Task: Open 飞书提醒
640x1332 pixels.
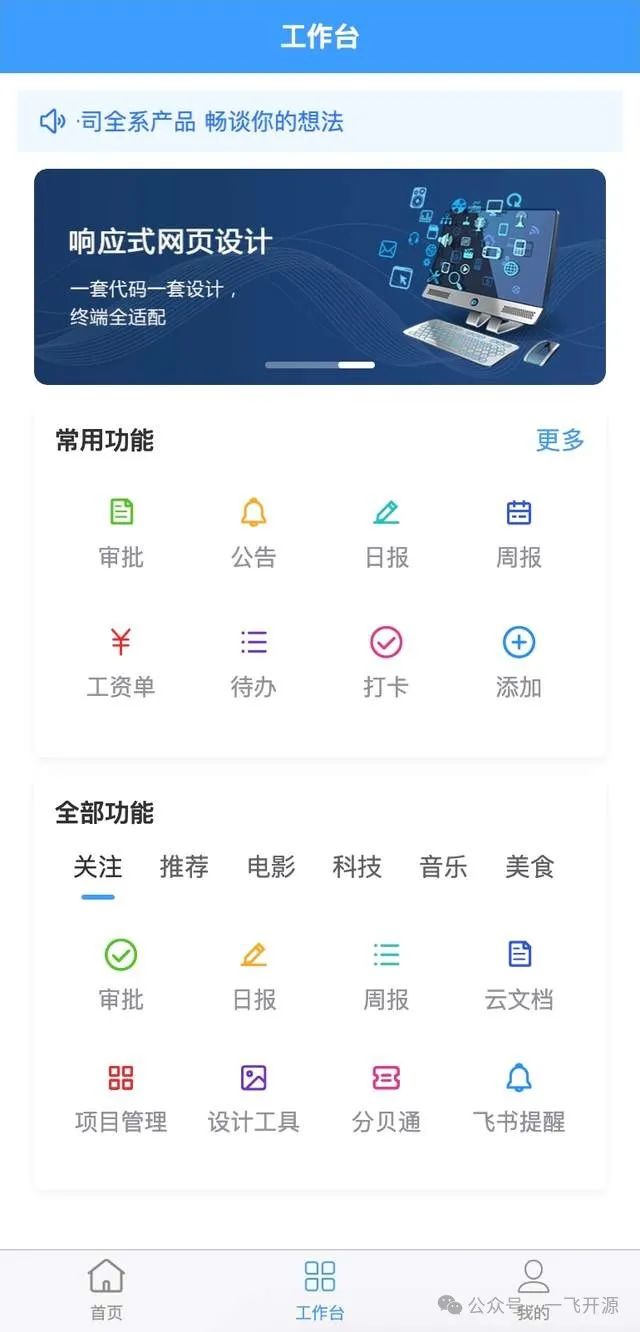Action: (518, 1099)
